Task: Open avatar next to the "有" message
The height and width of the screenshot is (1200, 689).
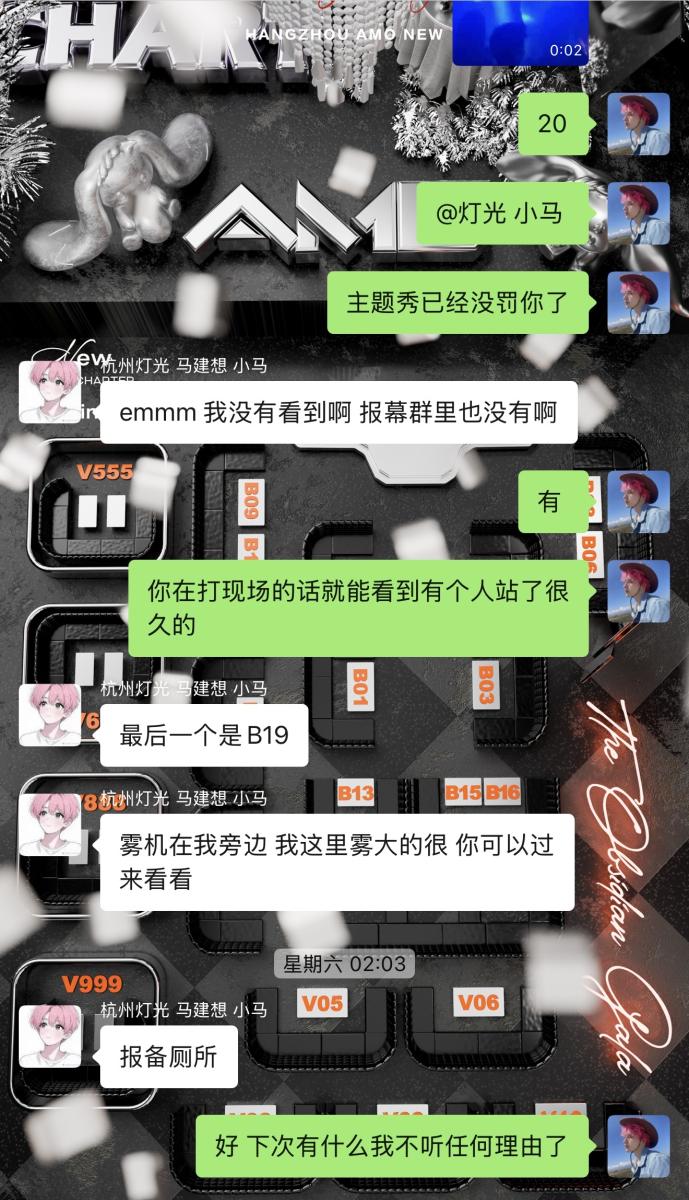Action: point(638,502)
